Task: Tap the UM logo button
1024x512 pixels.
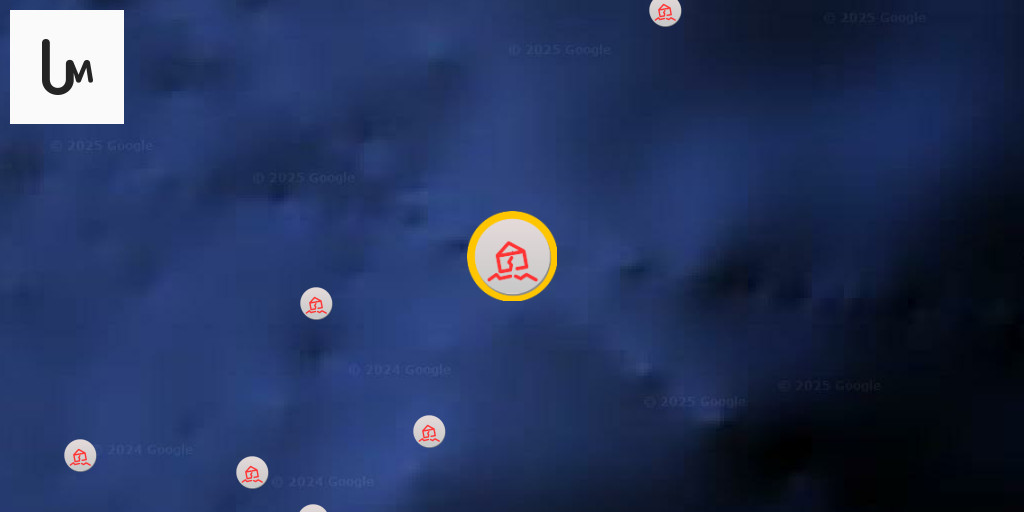Action: [x=67, y=67]
